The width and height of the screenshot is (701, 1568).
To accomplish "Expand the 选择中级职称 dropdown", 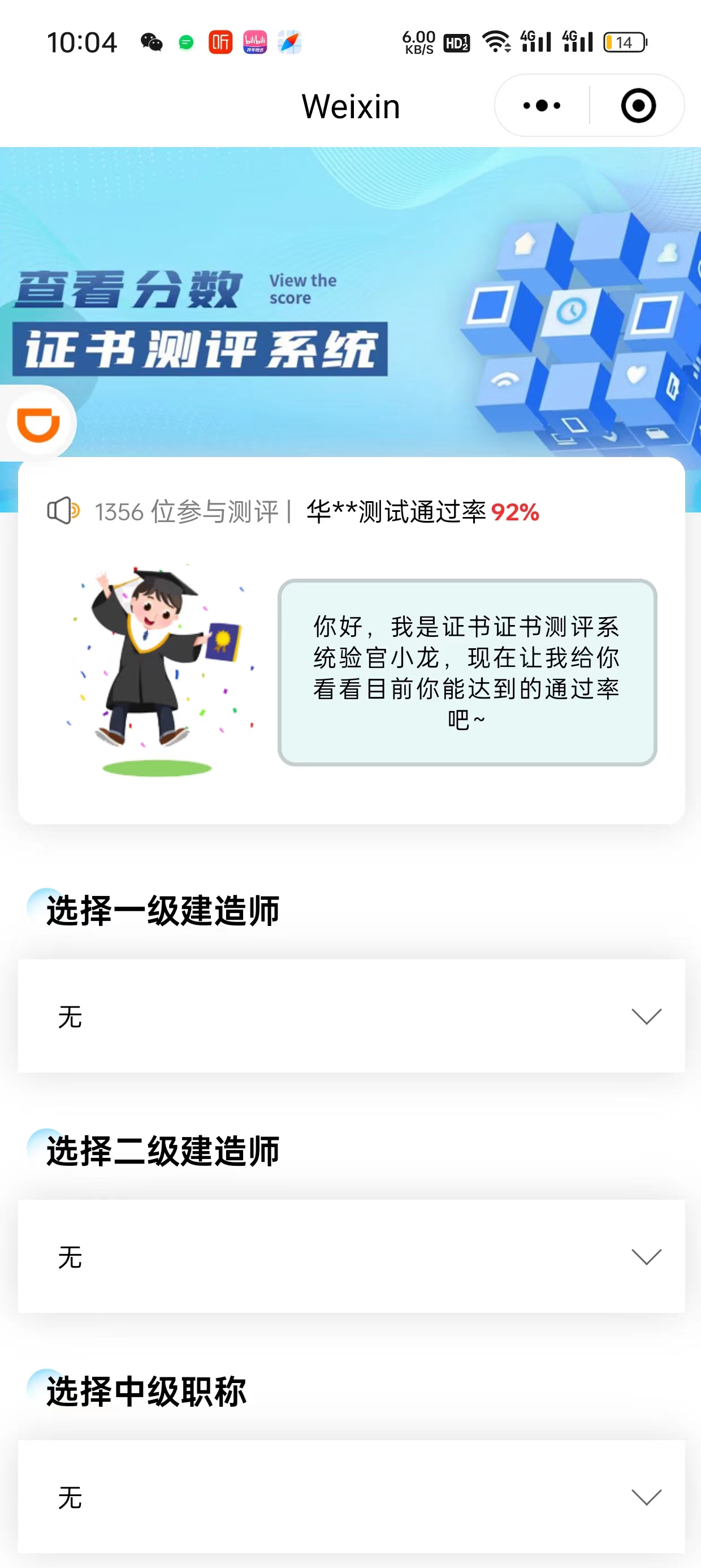I will 351,1496.
